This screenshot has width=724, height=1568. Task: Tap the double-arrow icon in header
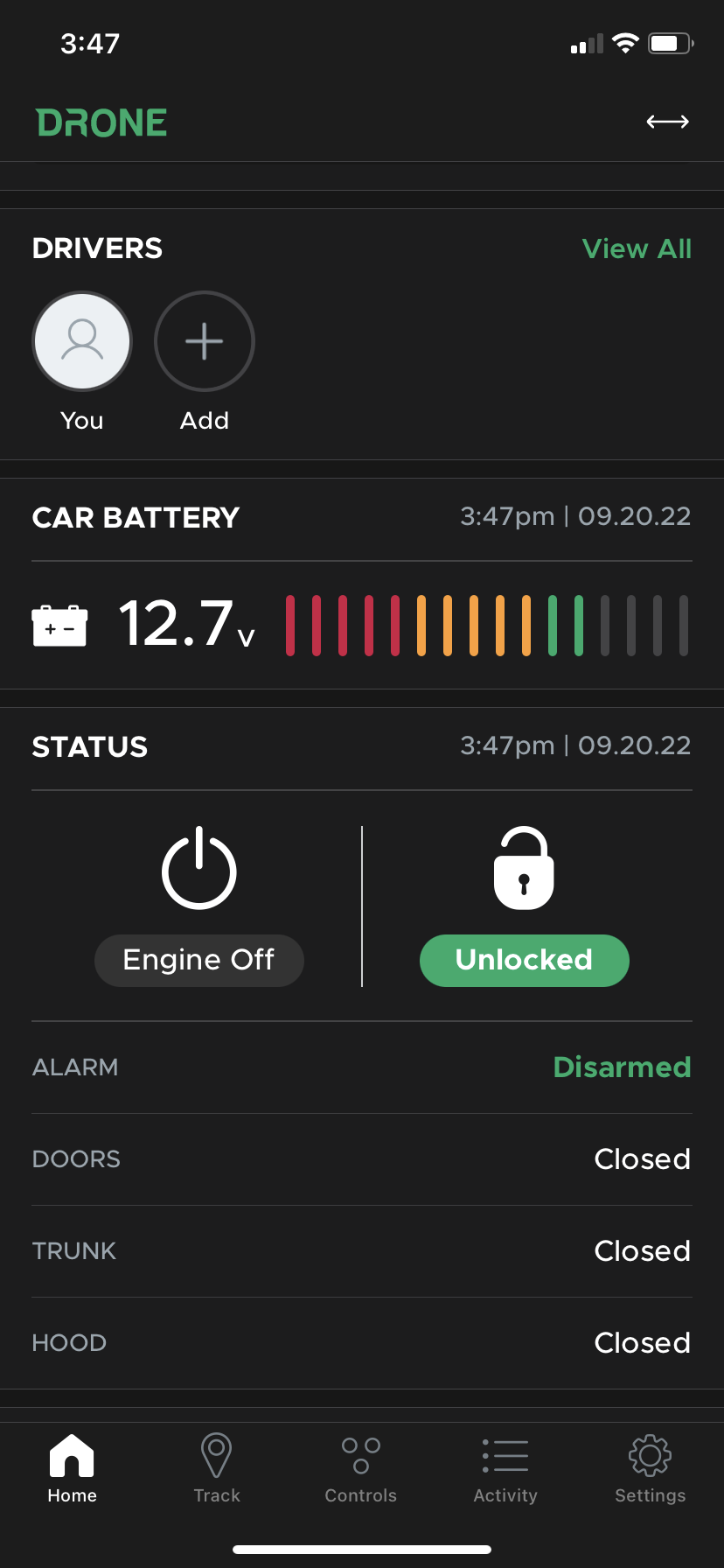coord(667,122)
